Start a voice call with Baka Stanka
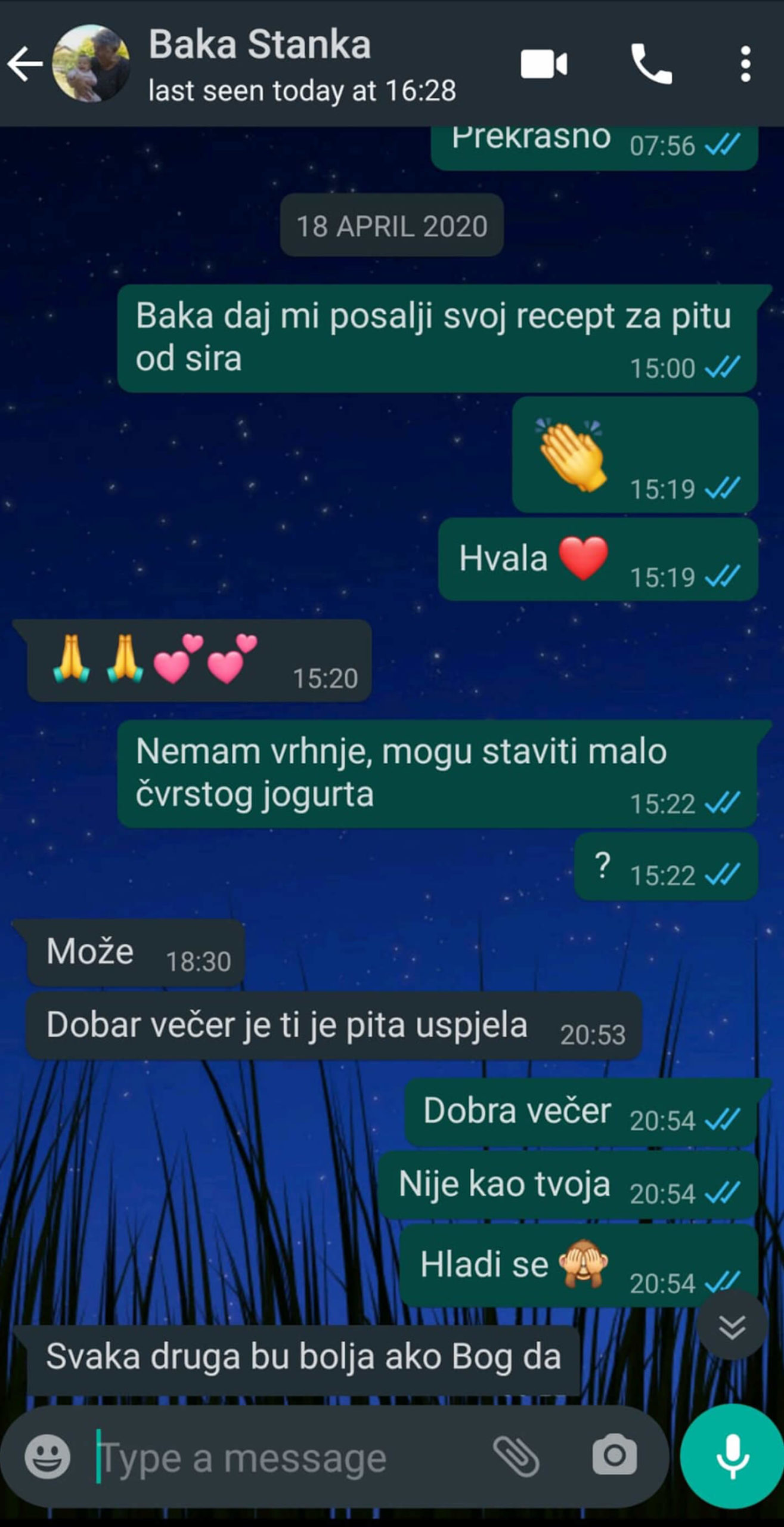 (651, 64)
